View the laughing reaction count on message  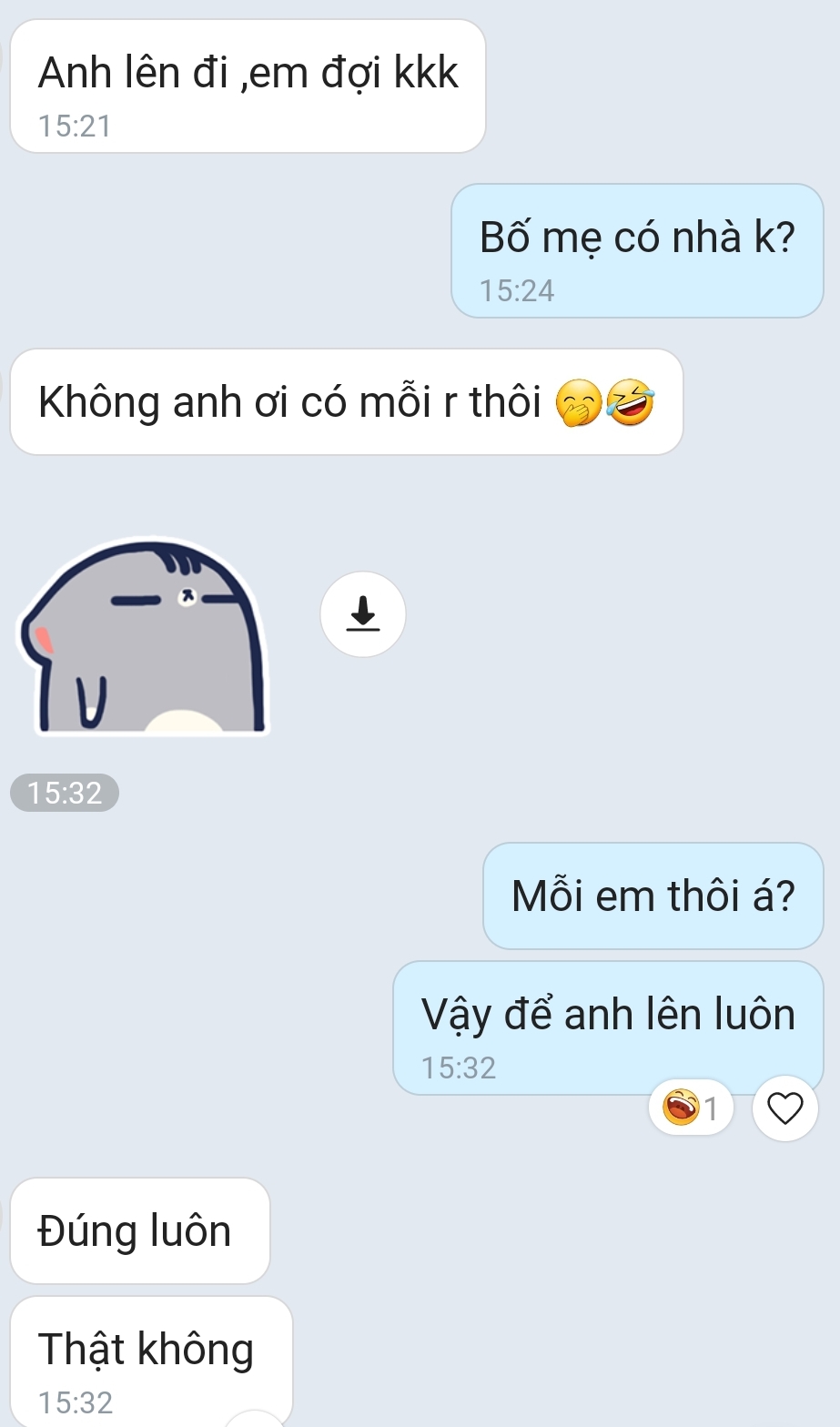pyautogui.click(x=691, y=1108)
